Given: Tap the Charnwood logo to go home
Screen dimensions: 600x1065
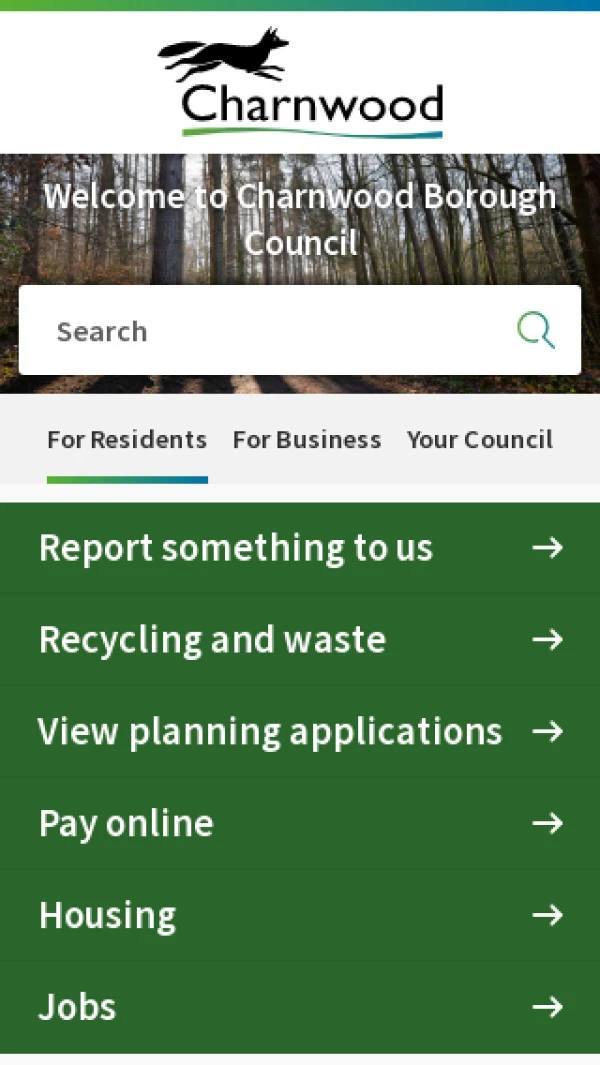Looking at the screenshot, I should [x=300, y=82].
